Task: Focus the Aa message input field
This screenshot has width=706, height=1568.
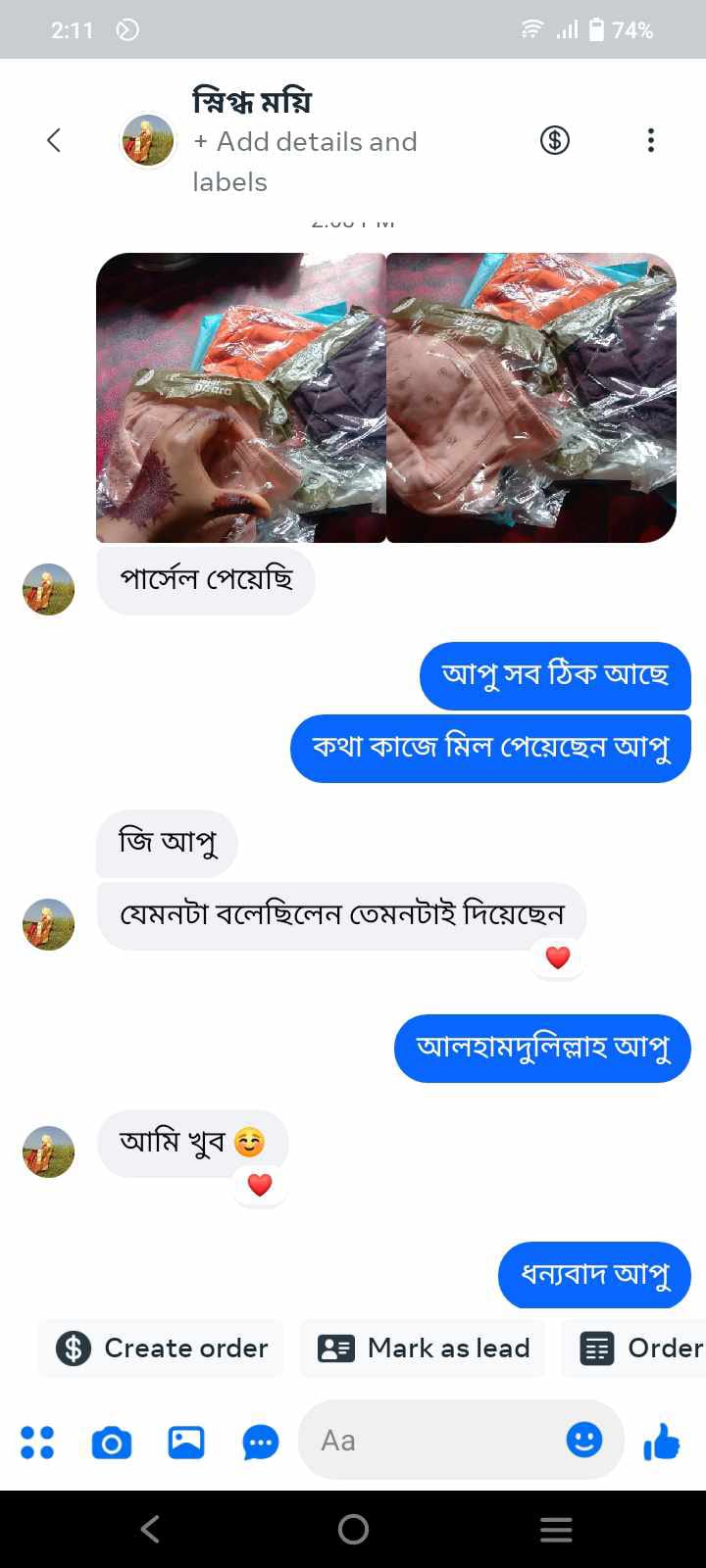Action: point(431,1440)
